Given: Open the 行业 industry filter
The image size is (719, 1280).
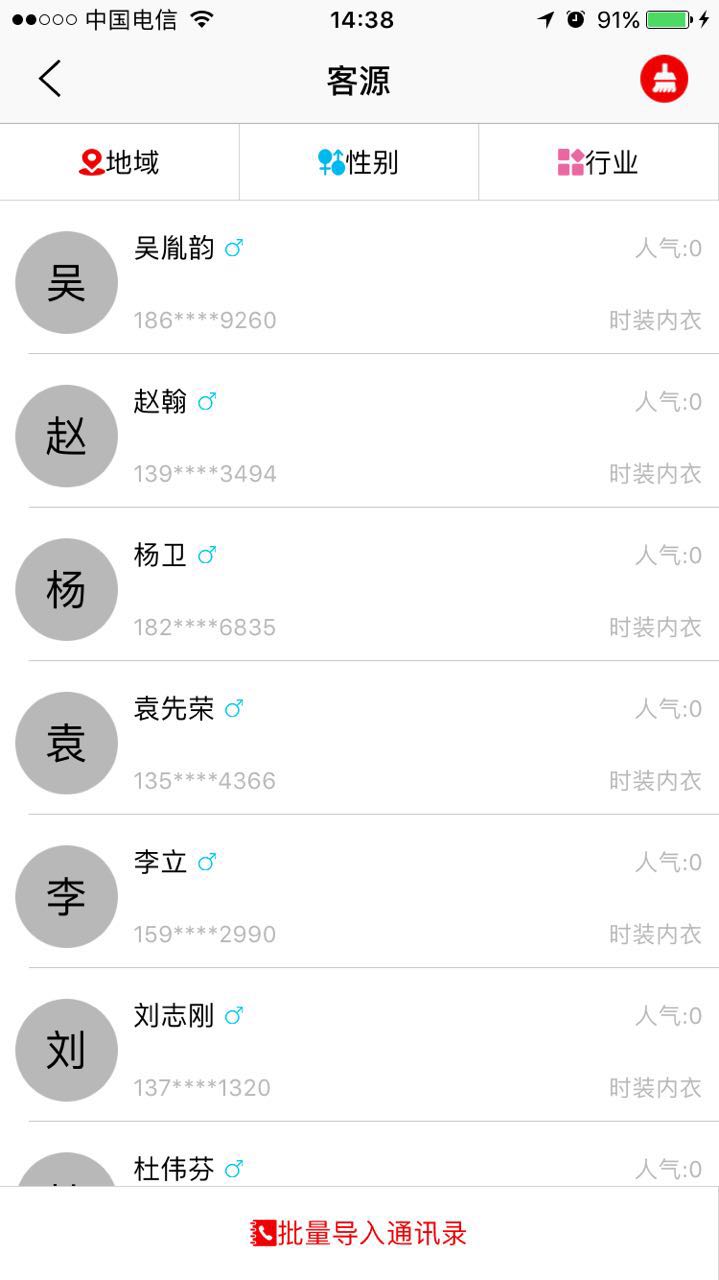Looking at the screenshot, I should pos(599,163).
